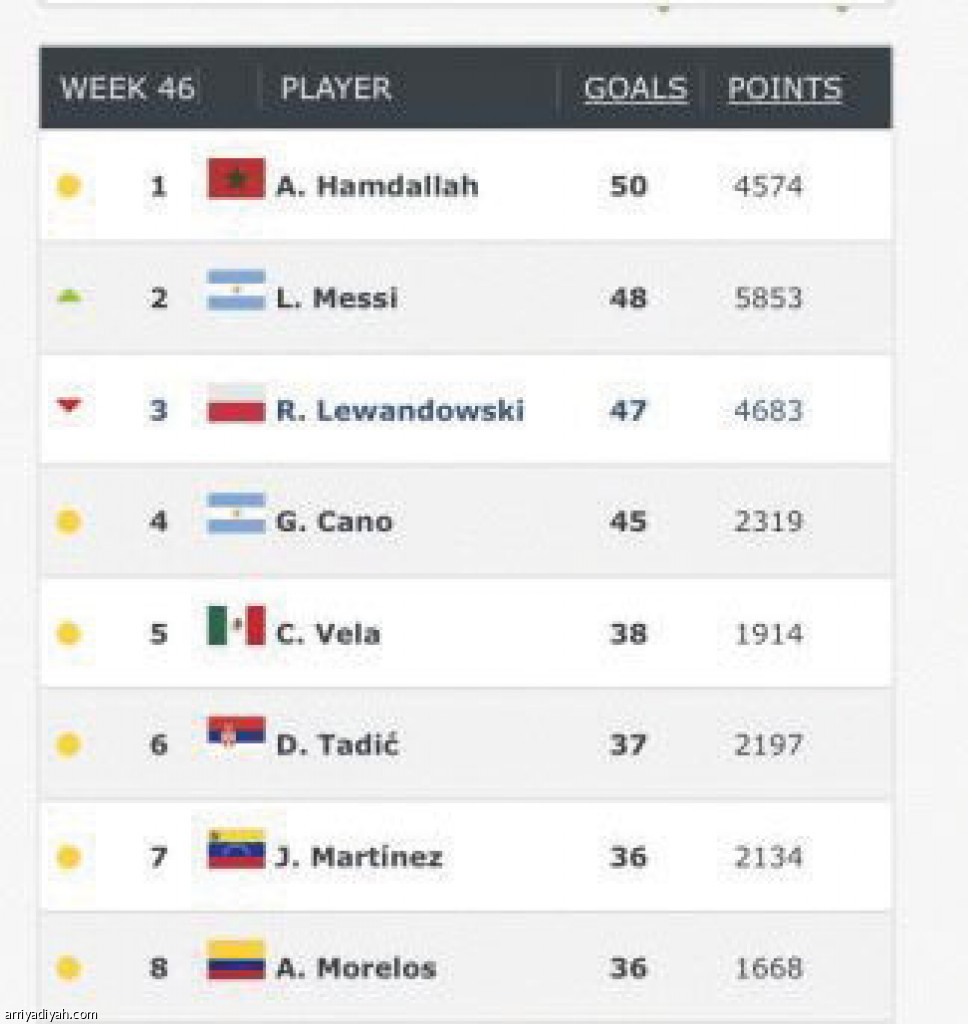968x1024 pixels.
Task: View J. Martínez's profile
Action: click(x=359, y=857)
